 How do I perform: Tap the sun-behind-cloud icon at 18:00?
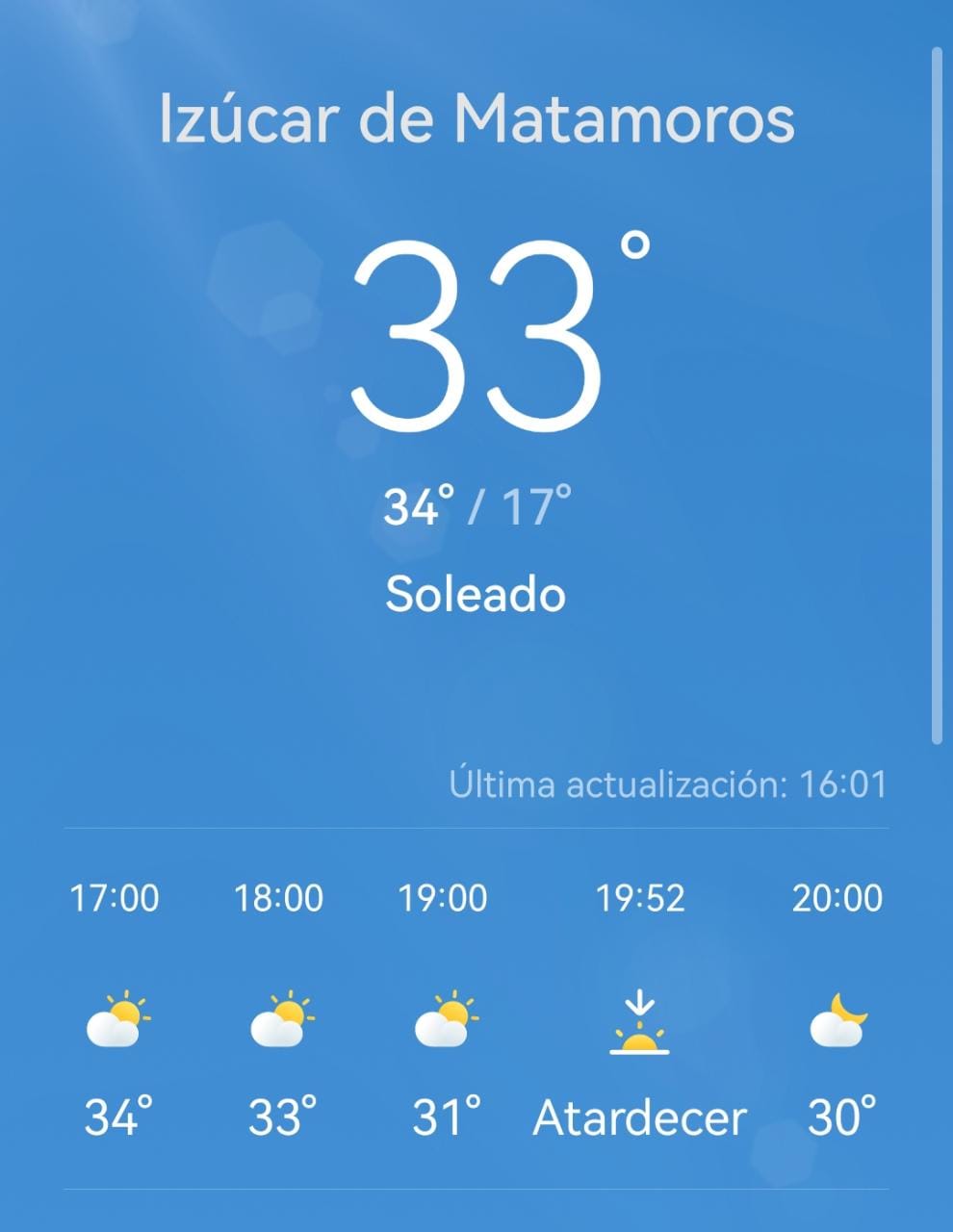coord(280,1019)
